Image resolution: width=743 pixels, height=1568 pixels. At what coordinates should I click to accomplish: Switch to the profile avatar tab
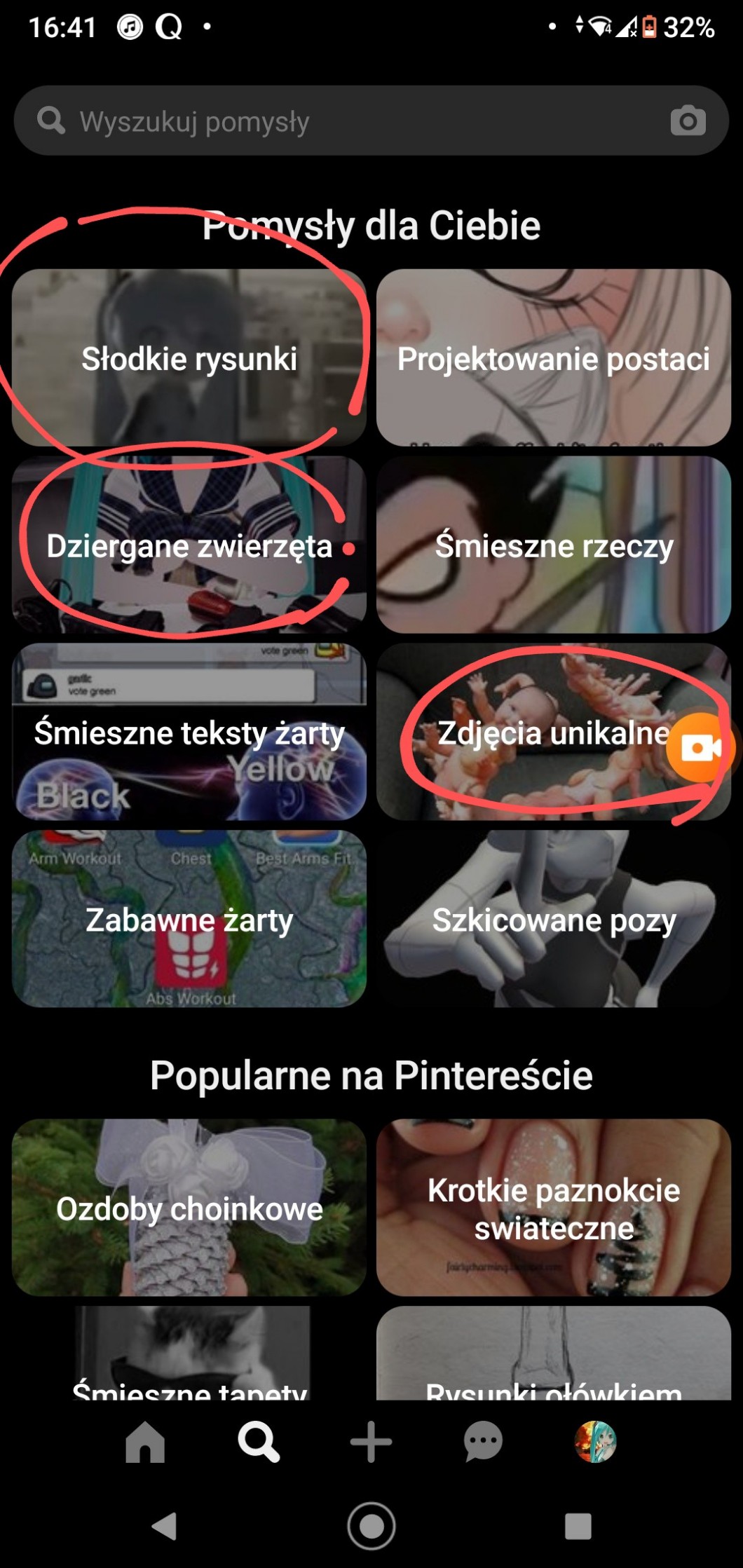point(595,1443)
